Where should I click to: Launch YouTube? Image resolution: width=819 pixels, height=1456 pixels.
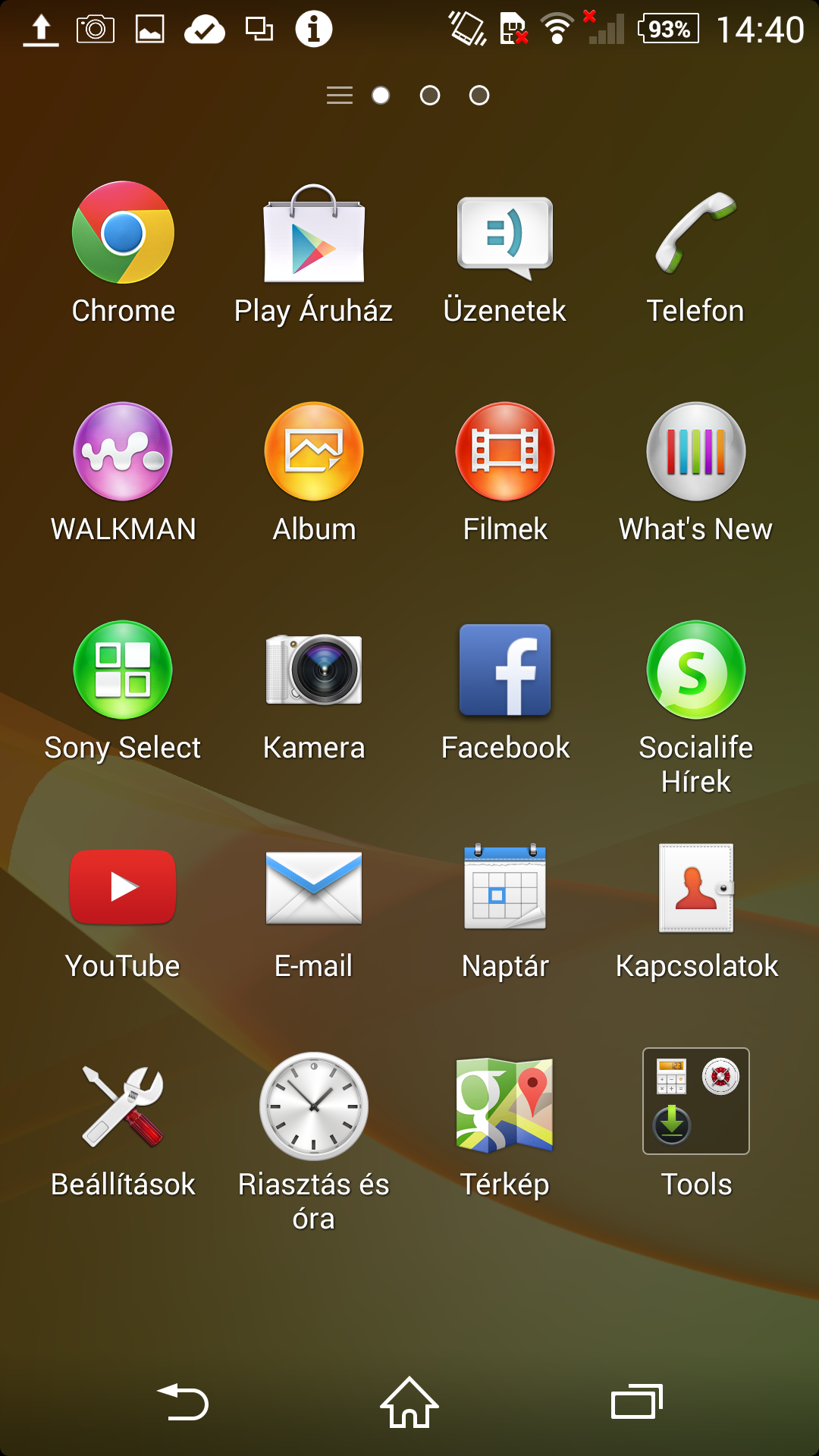point(123,887)
